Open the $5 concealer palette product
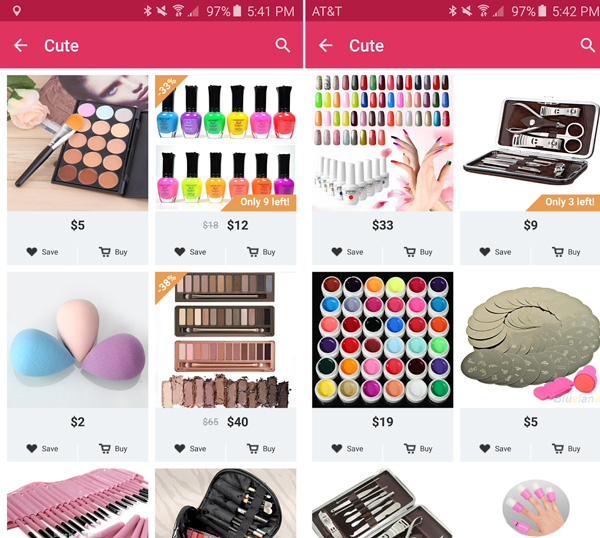 pyautogui.click(x=77, y=143)
